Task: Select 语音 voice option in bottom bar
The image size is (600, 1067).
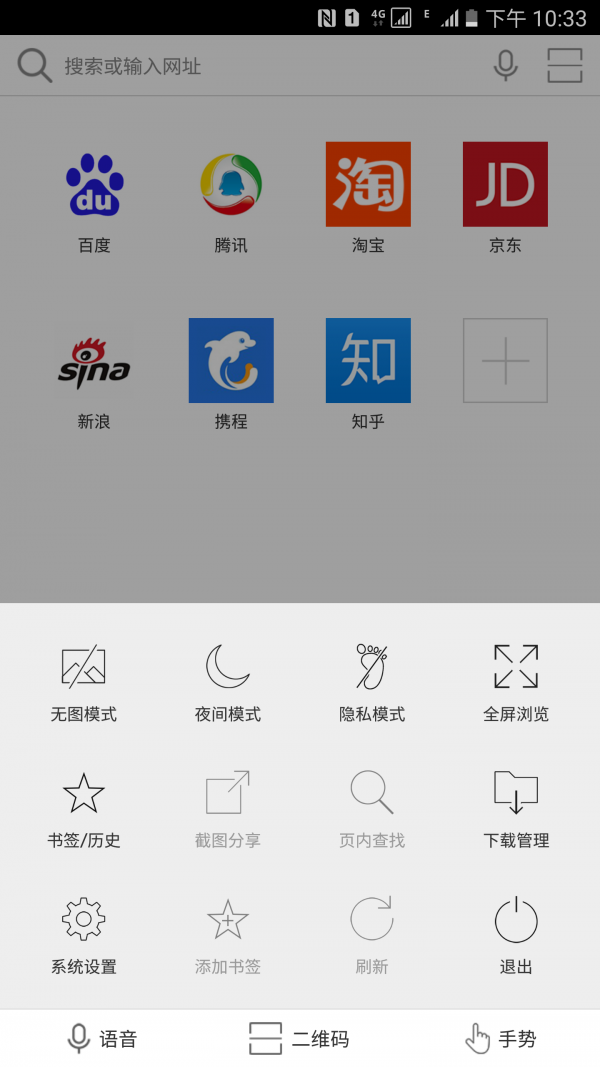Action: pos(101,1039)
